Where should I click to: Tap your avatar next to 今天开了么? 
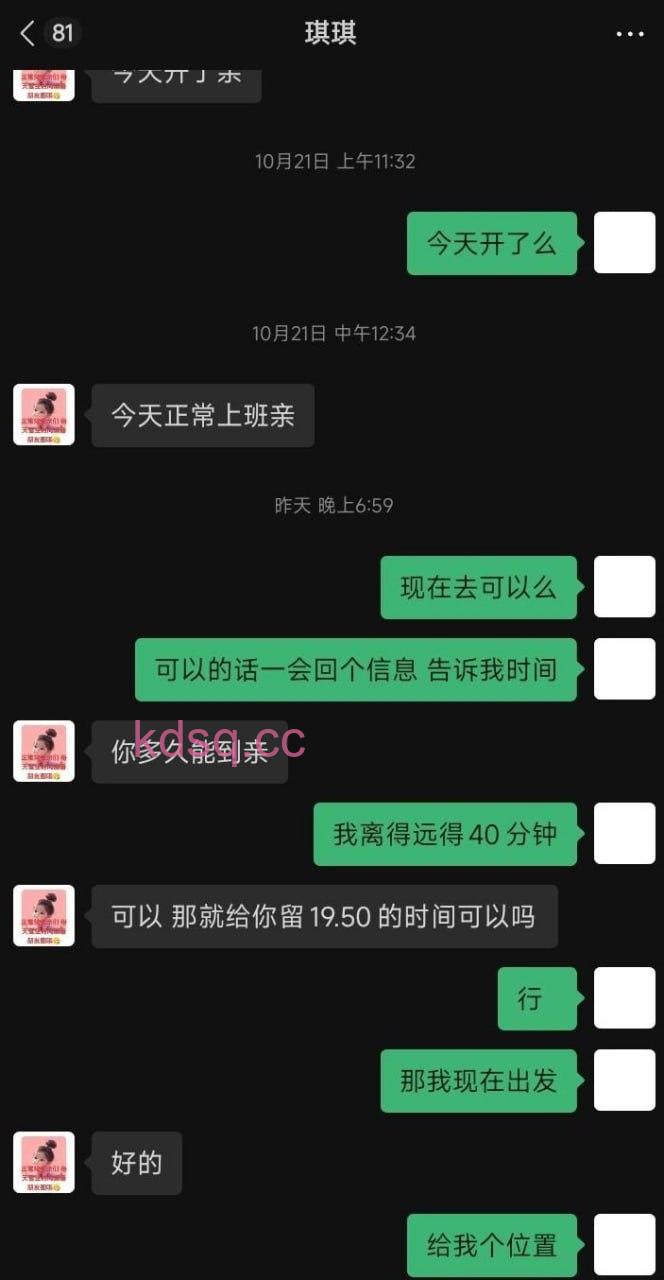[x=624, y=243]
